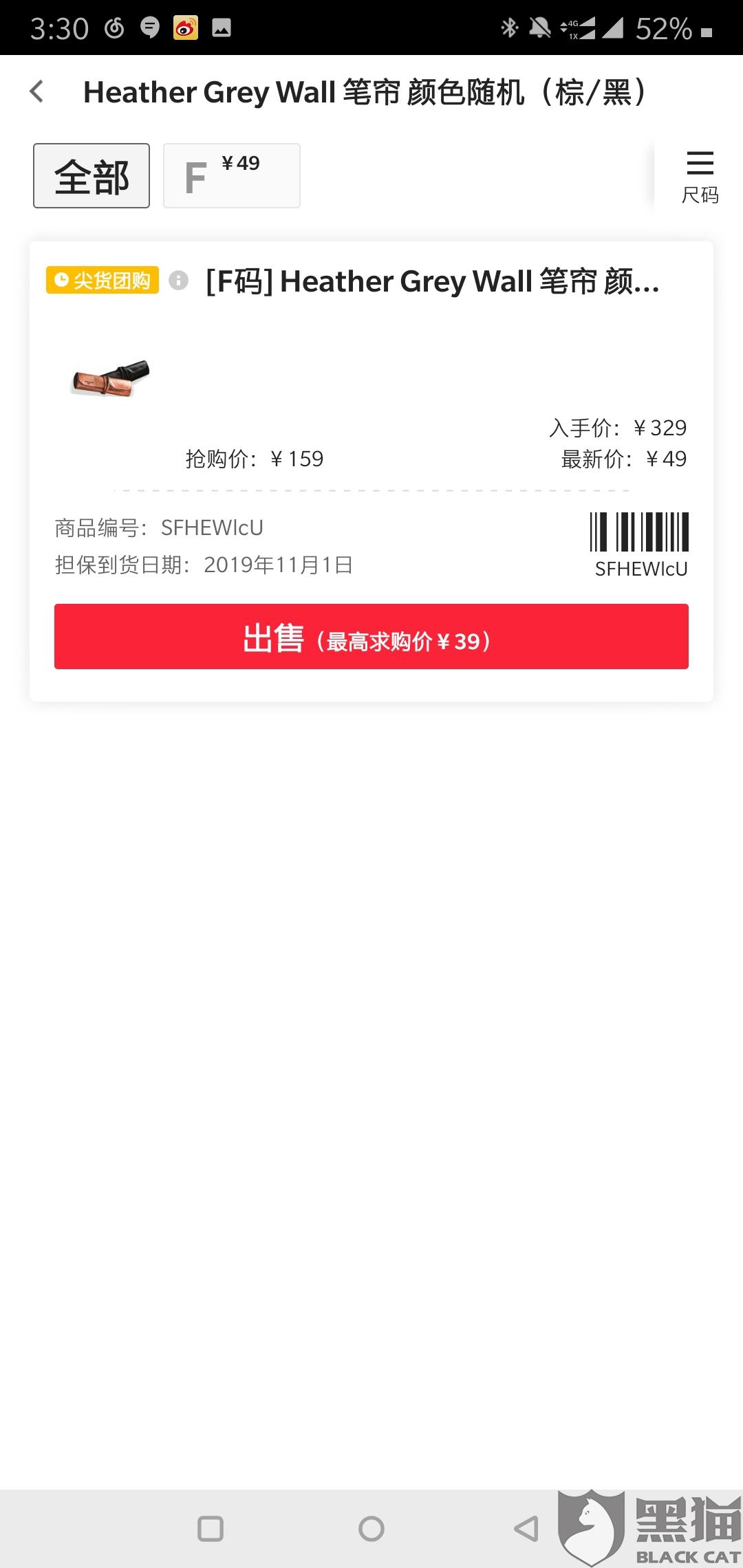Open recent apps from navigation bar
The width and height of the screenshot is (743, 1568).
tap(211, 1529)
